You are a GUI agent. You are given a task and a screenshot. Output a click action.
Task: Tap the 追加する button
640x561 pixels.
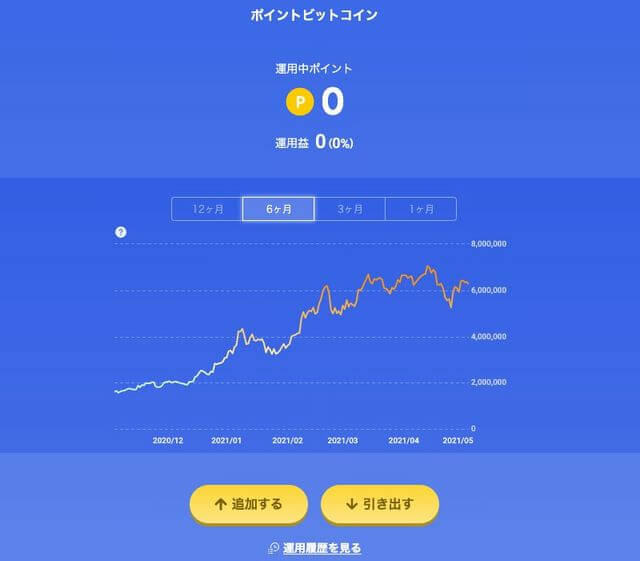[x=249, y=504]
